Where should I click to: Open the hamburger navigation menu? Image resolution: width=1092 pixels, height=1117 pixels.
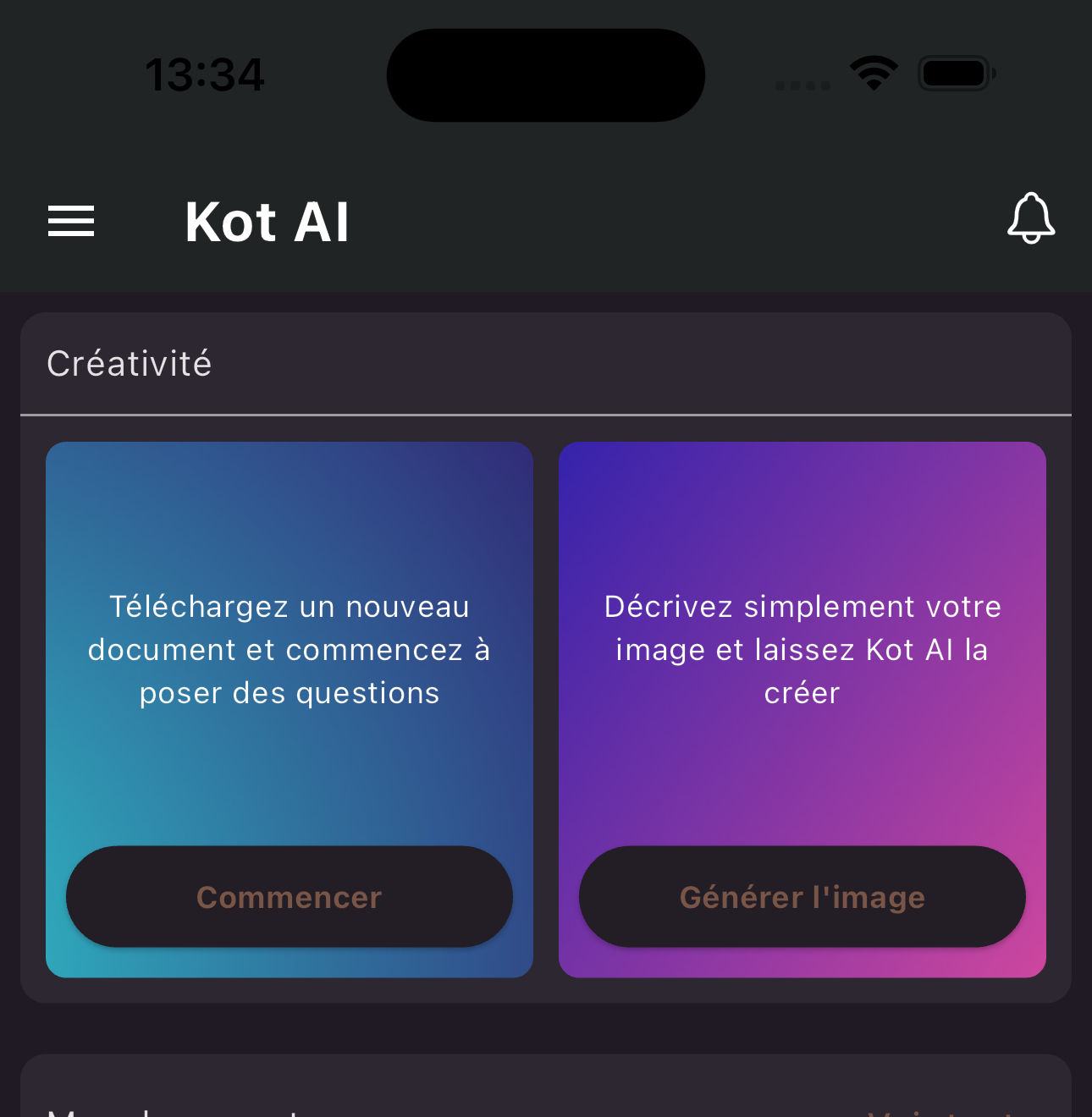click(71, 222)
